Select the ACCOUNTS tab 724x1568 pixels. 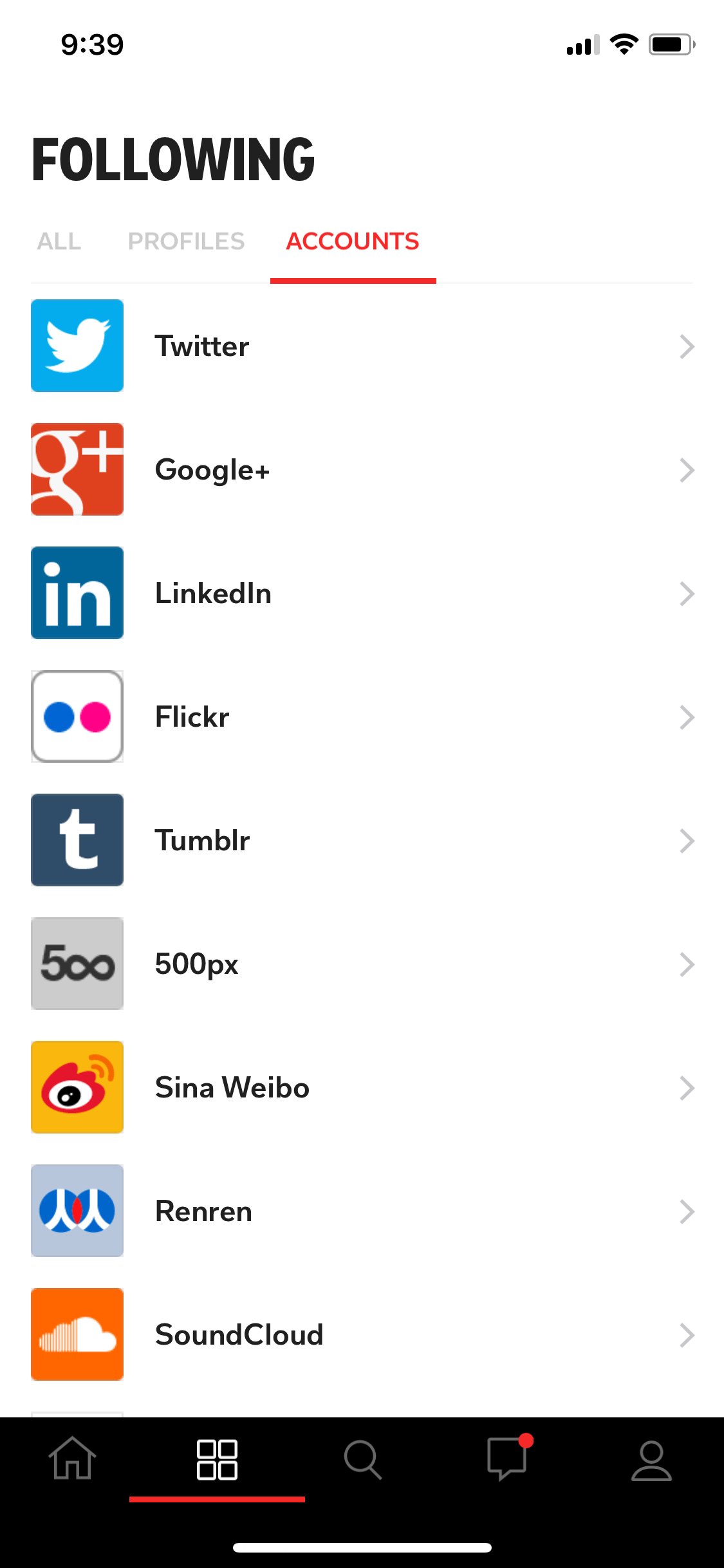click(x=353, y=241)
